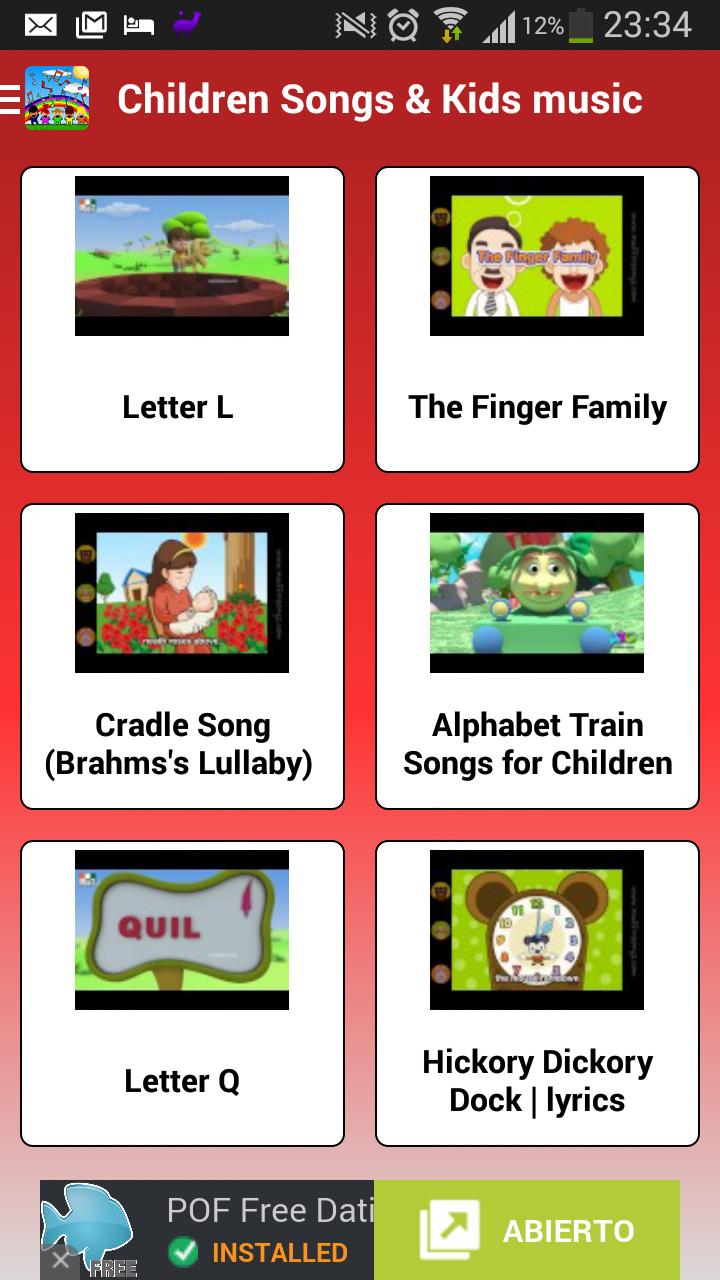Open the navigation drawer menu
This screenshot has height=1280, width=720.
tap(12, 98)
